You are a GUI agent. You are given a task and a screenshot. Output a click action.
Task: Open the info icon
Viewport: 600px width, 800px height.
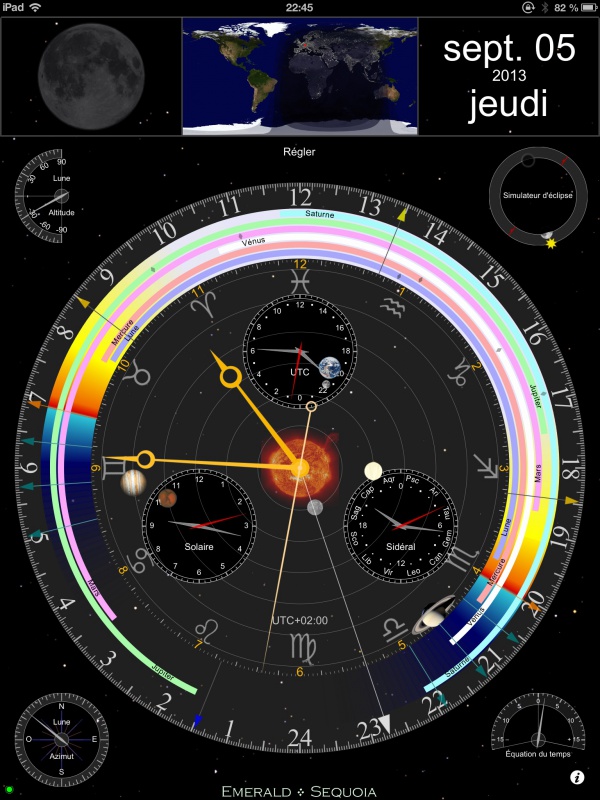coord(577,776)
